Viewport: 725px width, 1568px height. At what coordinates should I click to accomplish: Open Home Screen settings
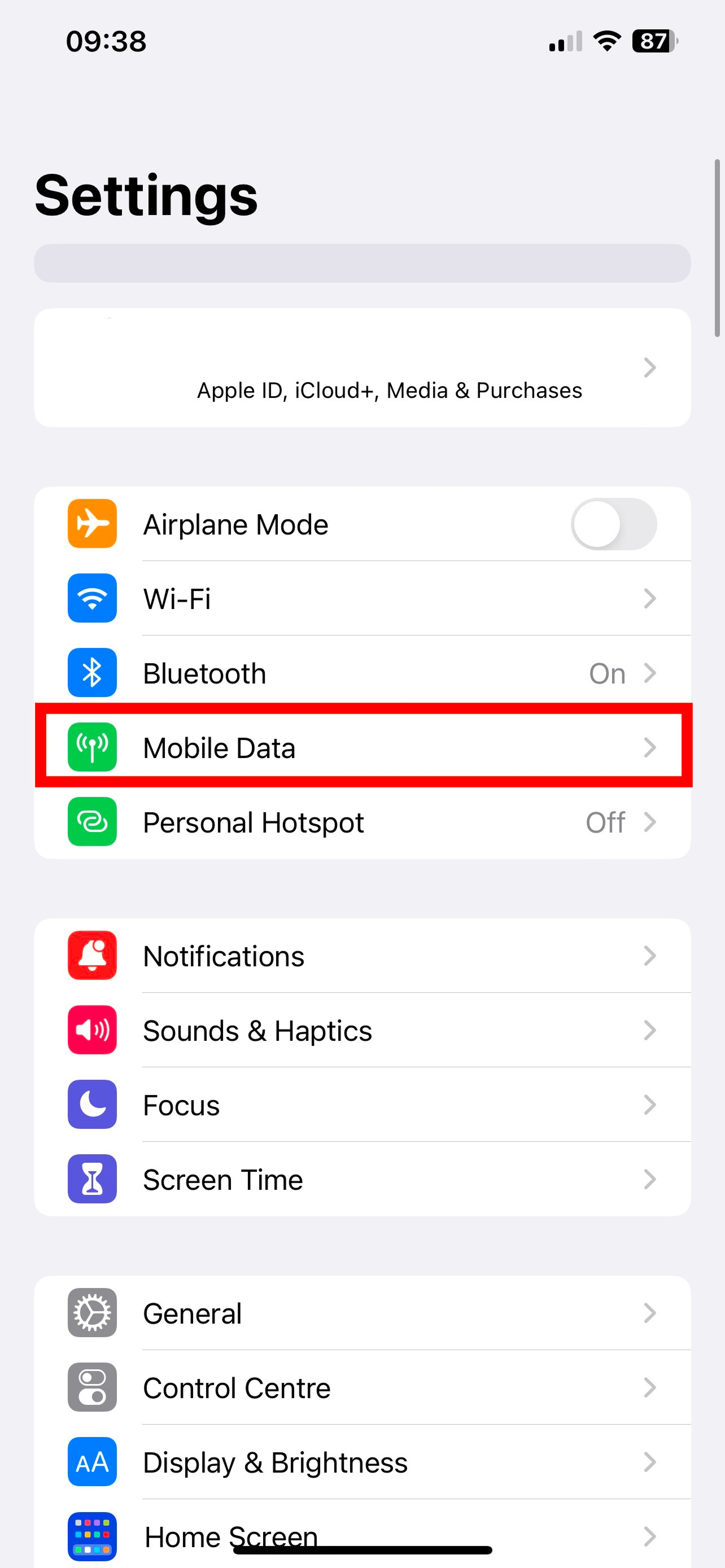362,1531
